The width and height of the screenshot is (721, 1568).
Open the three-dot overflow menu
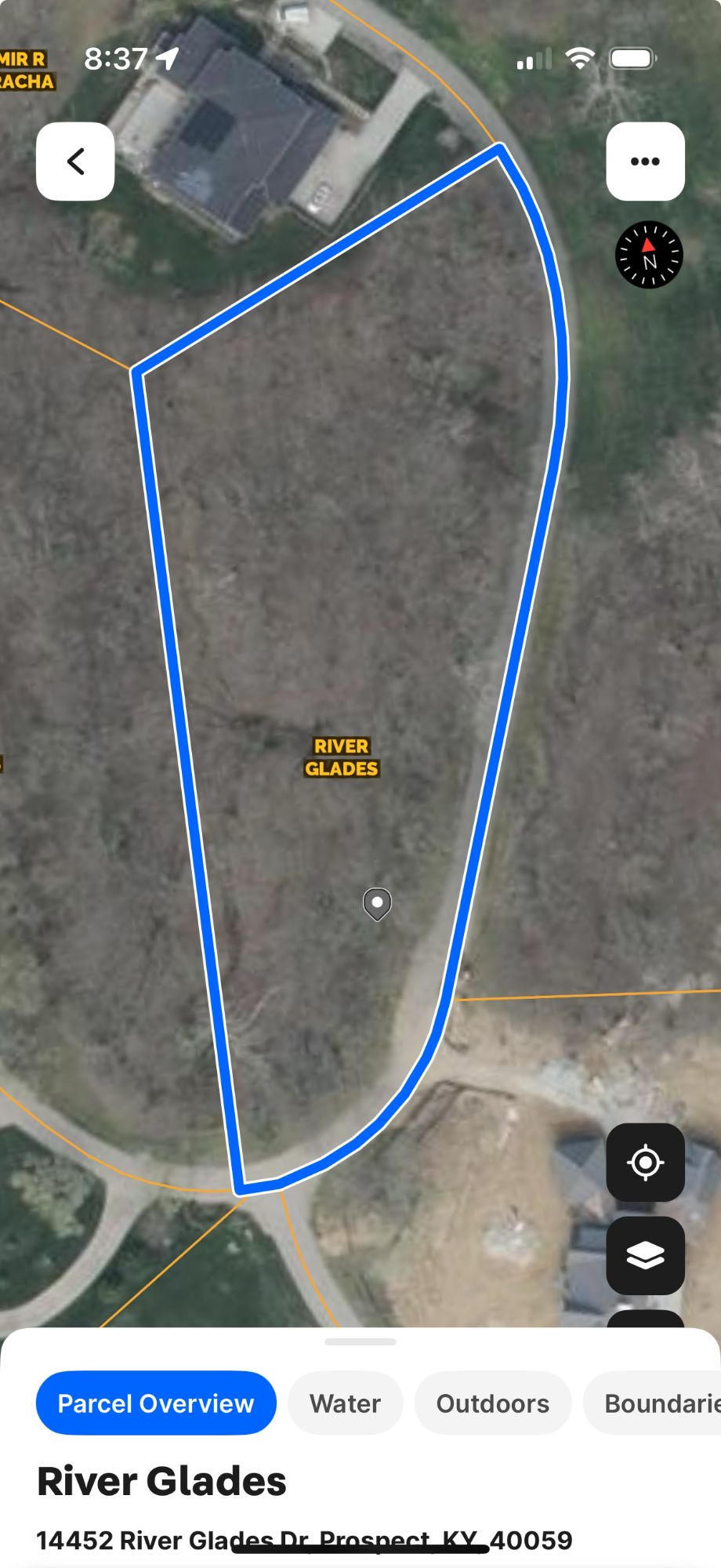coord(645,162)
